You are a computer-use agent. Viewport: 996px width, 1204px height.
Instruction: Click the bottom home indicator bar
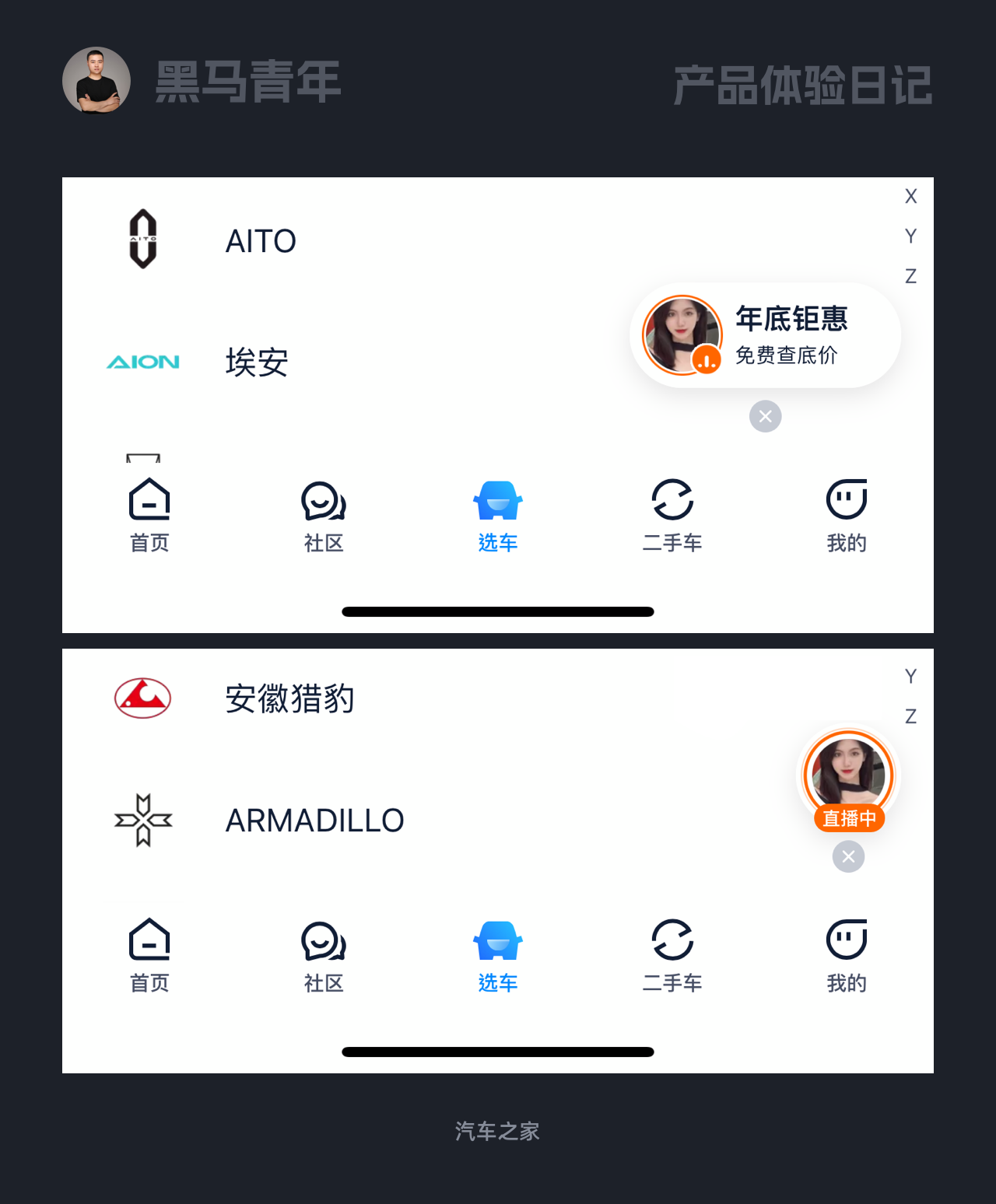[x=497, y=612]
